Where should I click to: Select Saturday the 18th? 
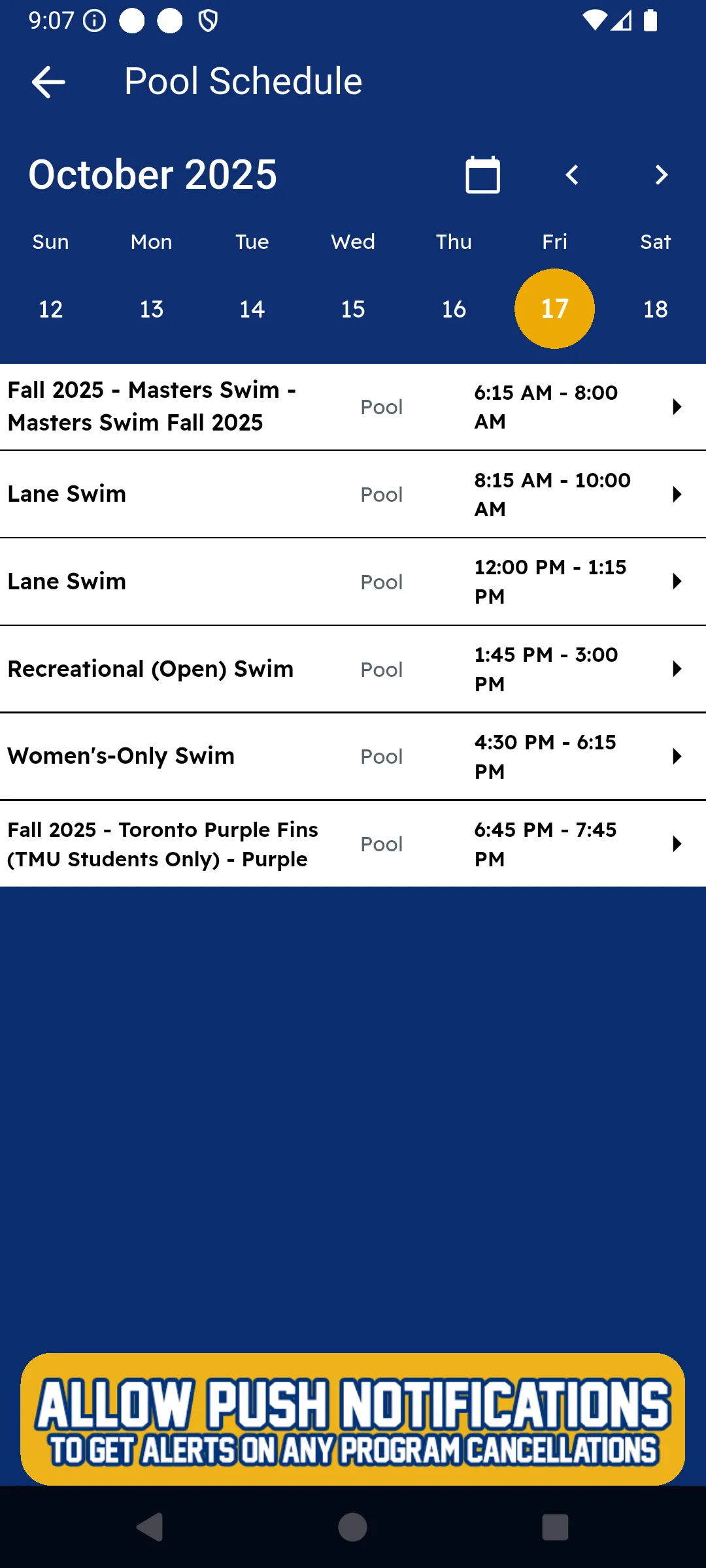tap(655, 309)
